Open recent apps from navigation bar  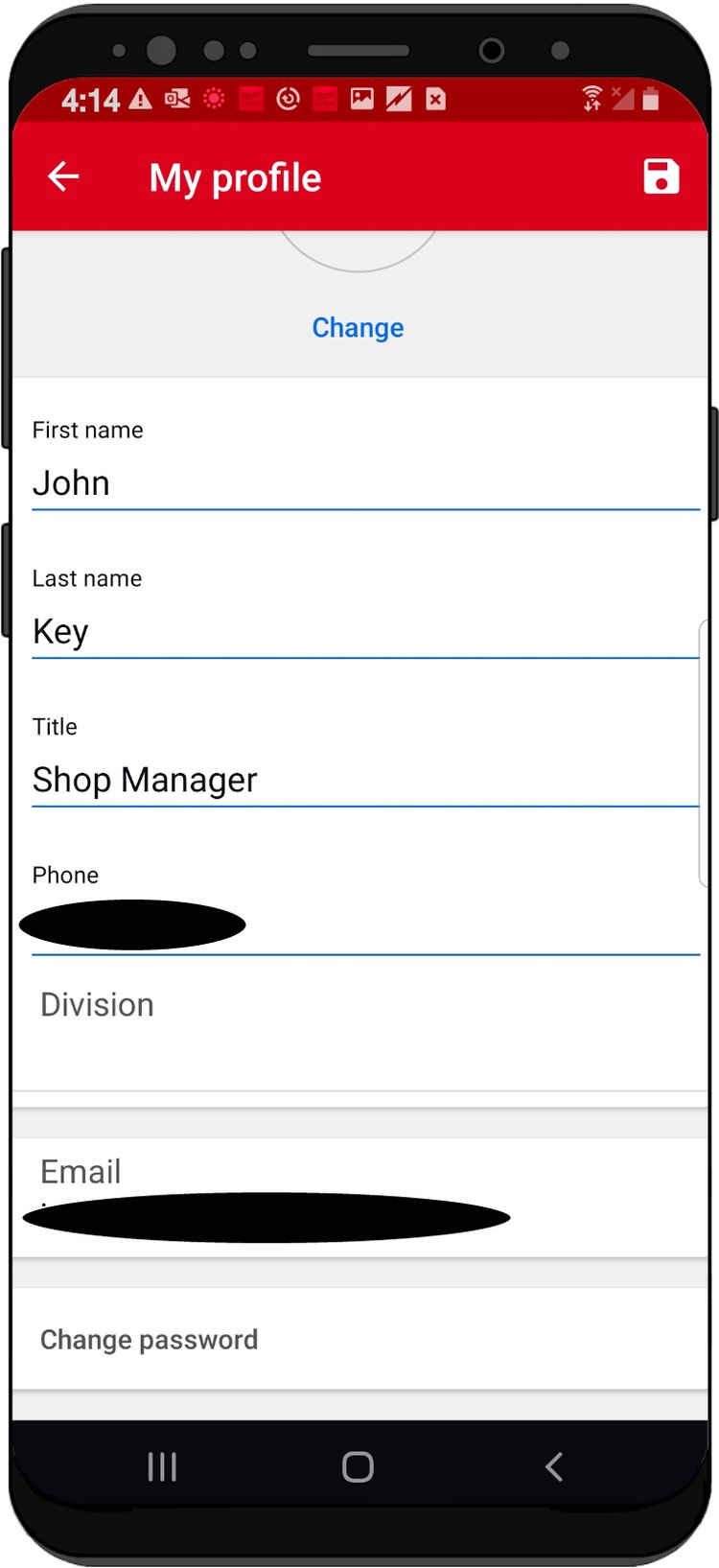click(162, 1466)
